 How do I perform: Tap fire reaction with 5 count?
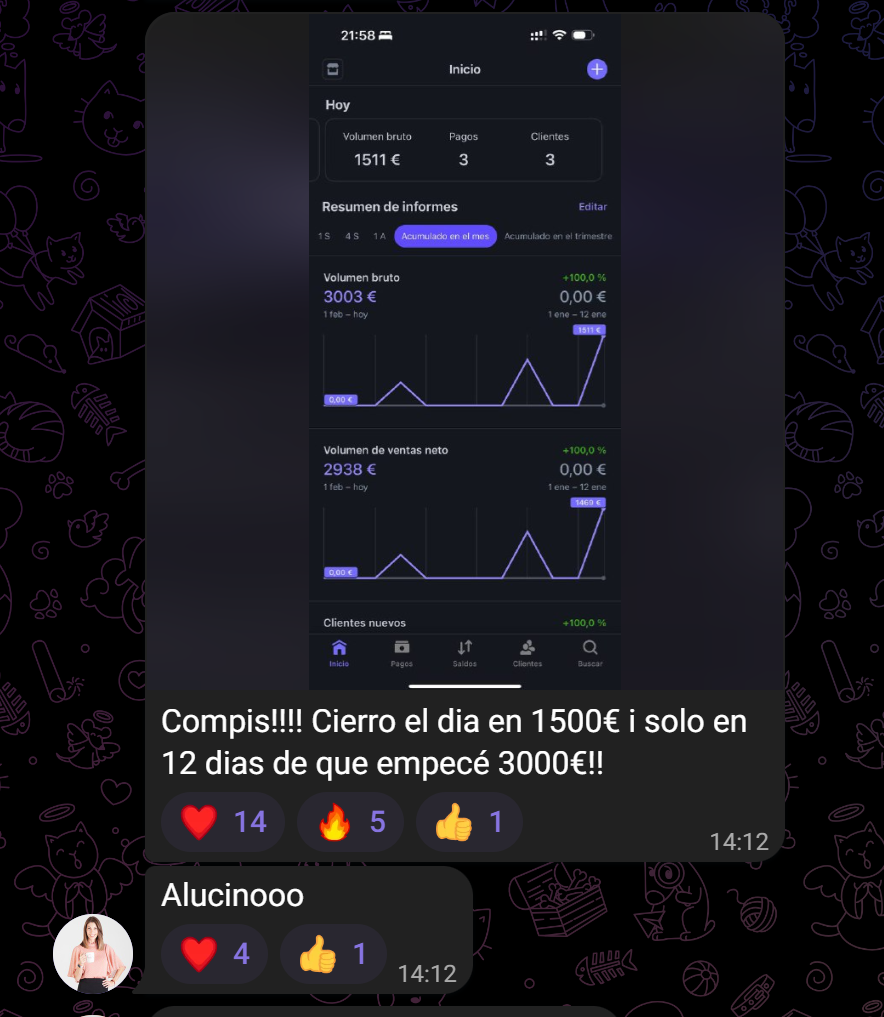click(350, 822)
